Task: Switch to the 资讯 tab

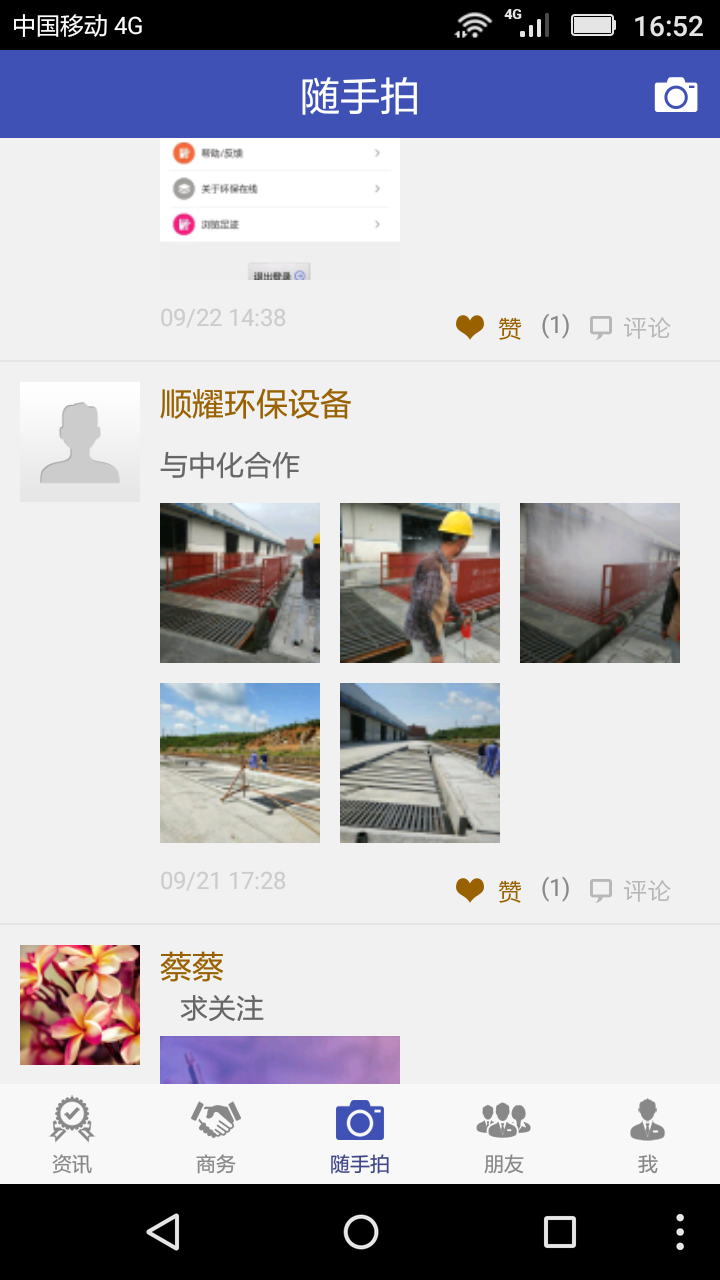Action: pyautogui.click(x=72, y=1135)
